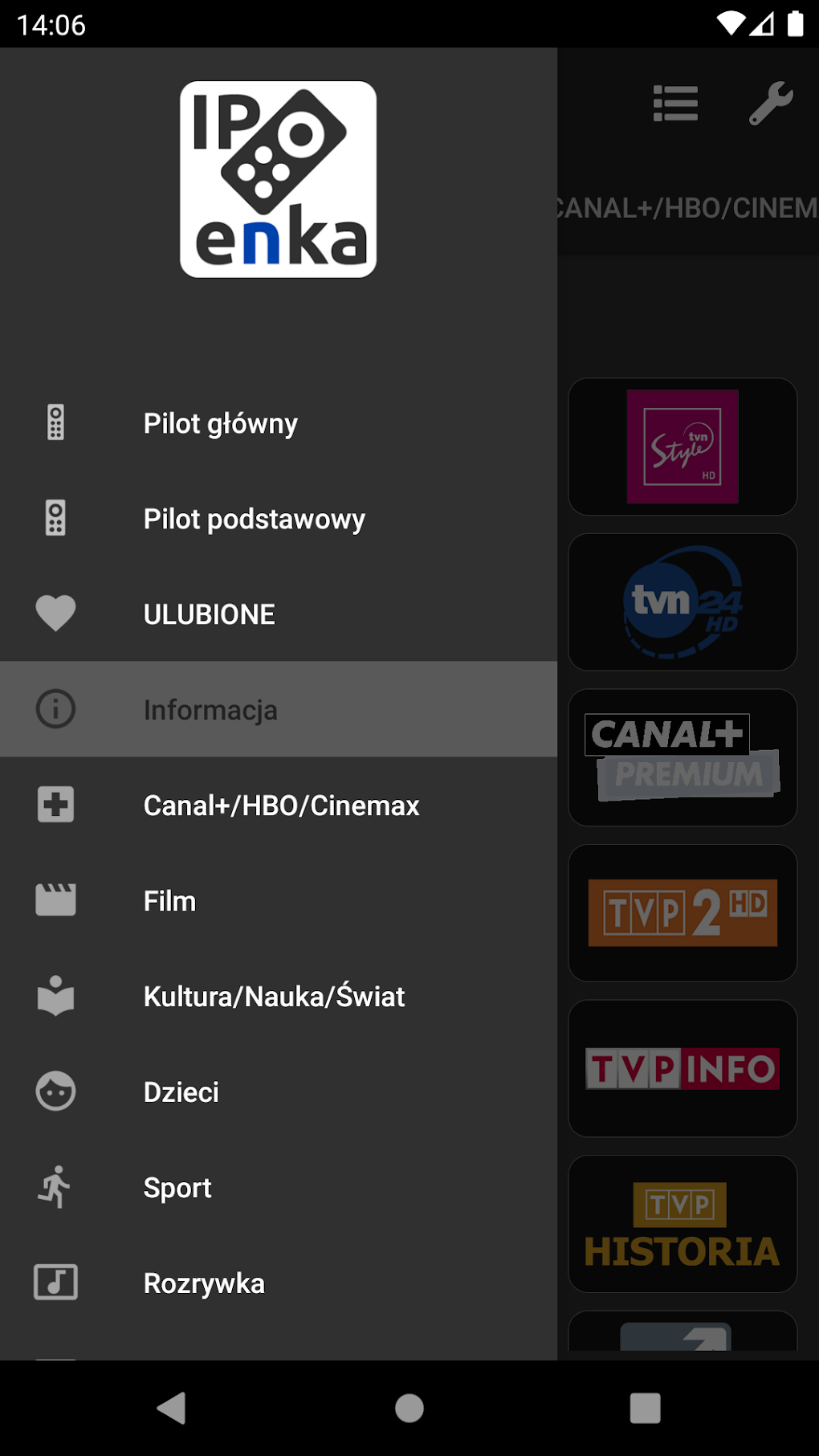Tap the IPenka logo at the top
This screenshot has height=1456, width=819.
(279, 178)
